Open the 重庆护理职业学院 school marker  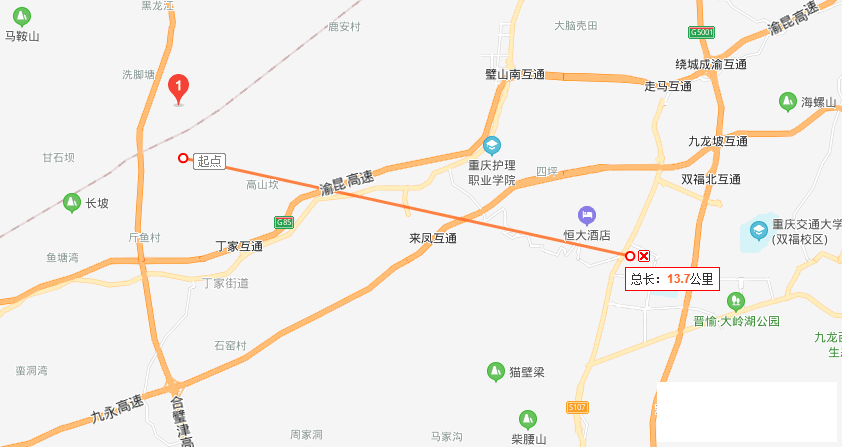[491, 146]
